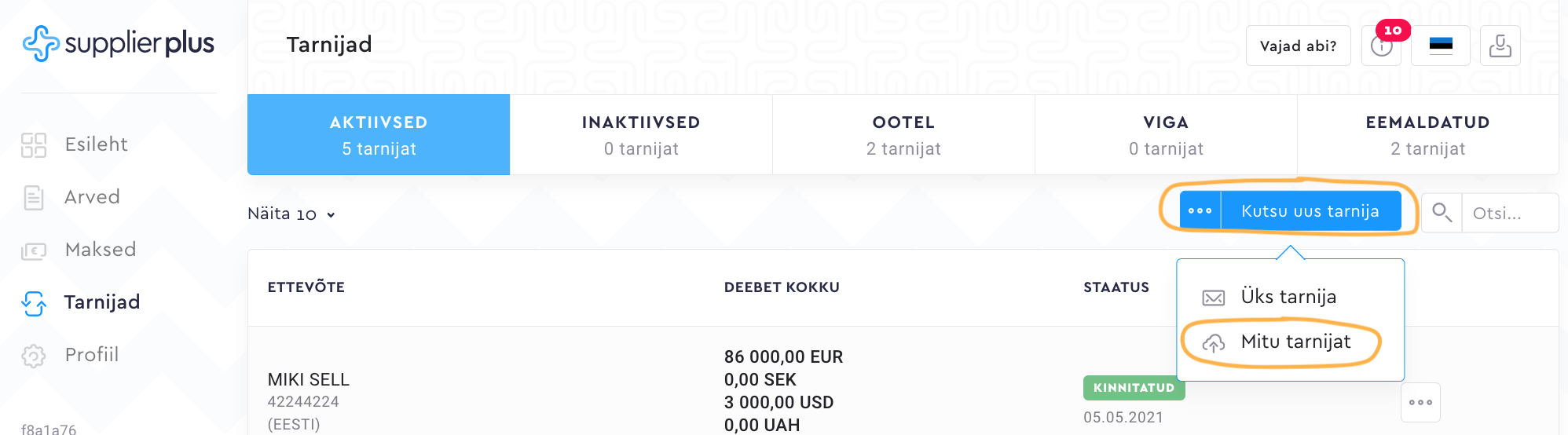Switch to the Ootel tab
The height and width of the screenshot is (435, 1568).
[x=903, y=135]
